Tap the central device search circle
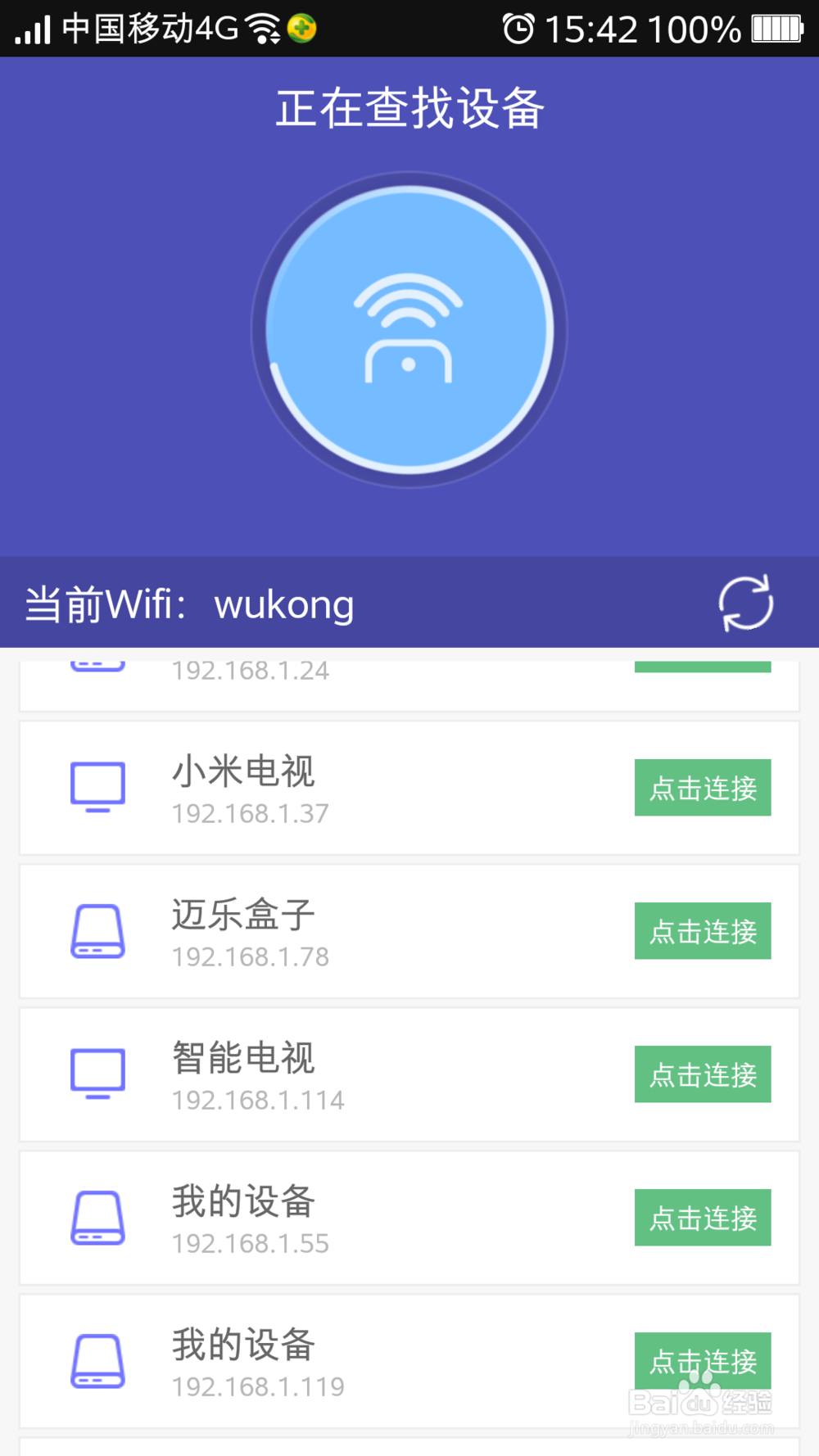 [409, 330]
